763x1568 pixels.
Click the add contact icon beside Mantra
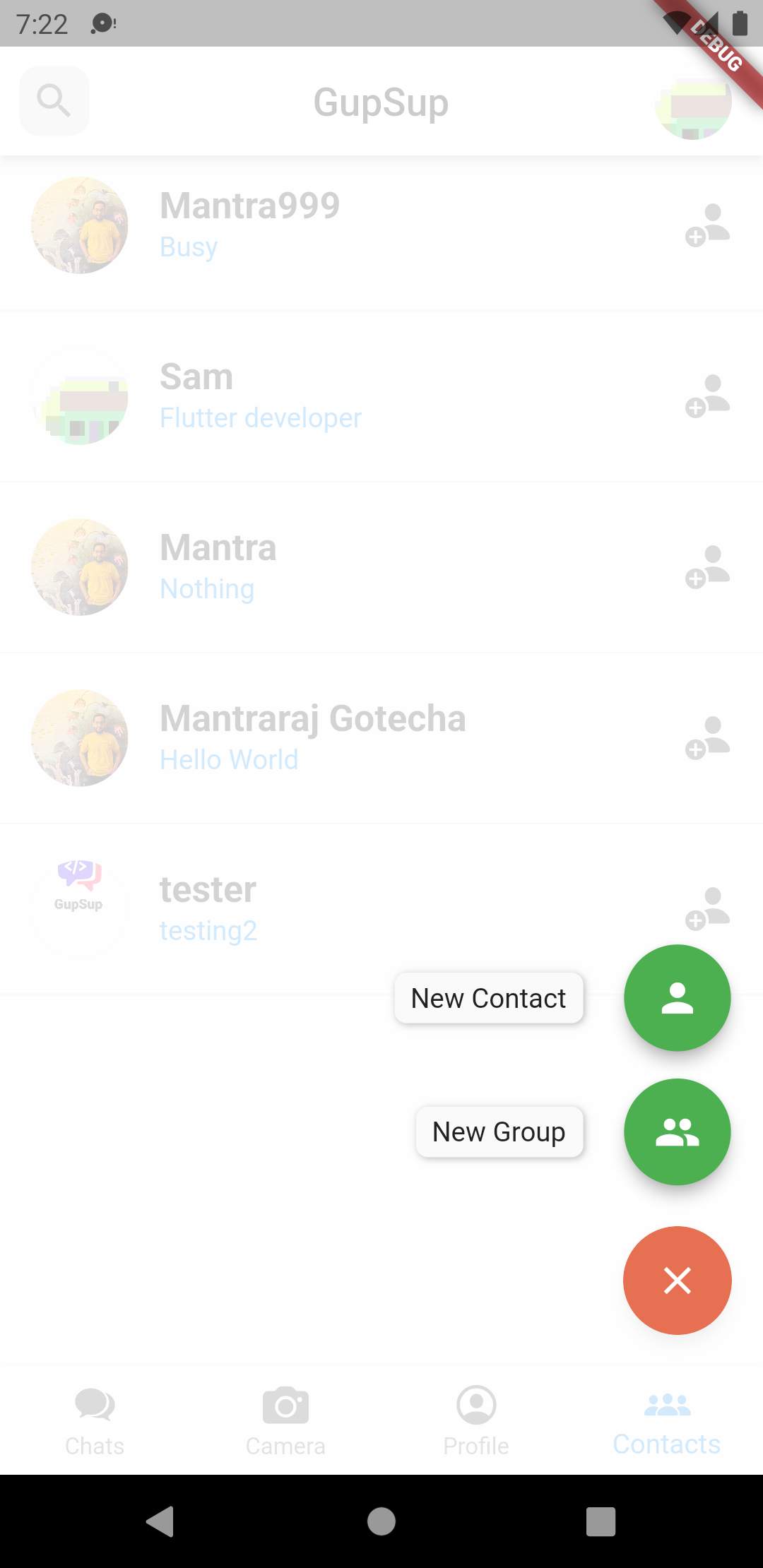707,568
